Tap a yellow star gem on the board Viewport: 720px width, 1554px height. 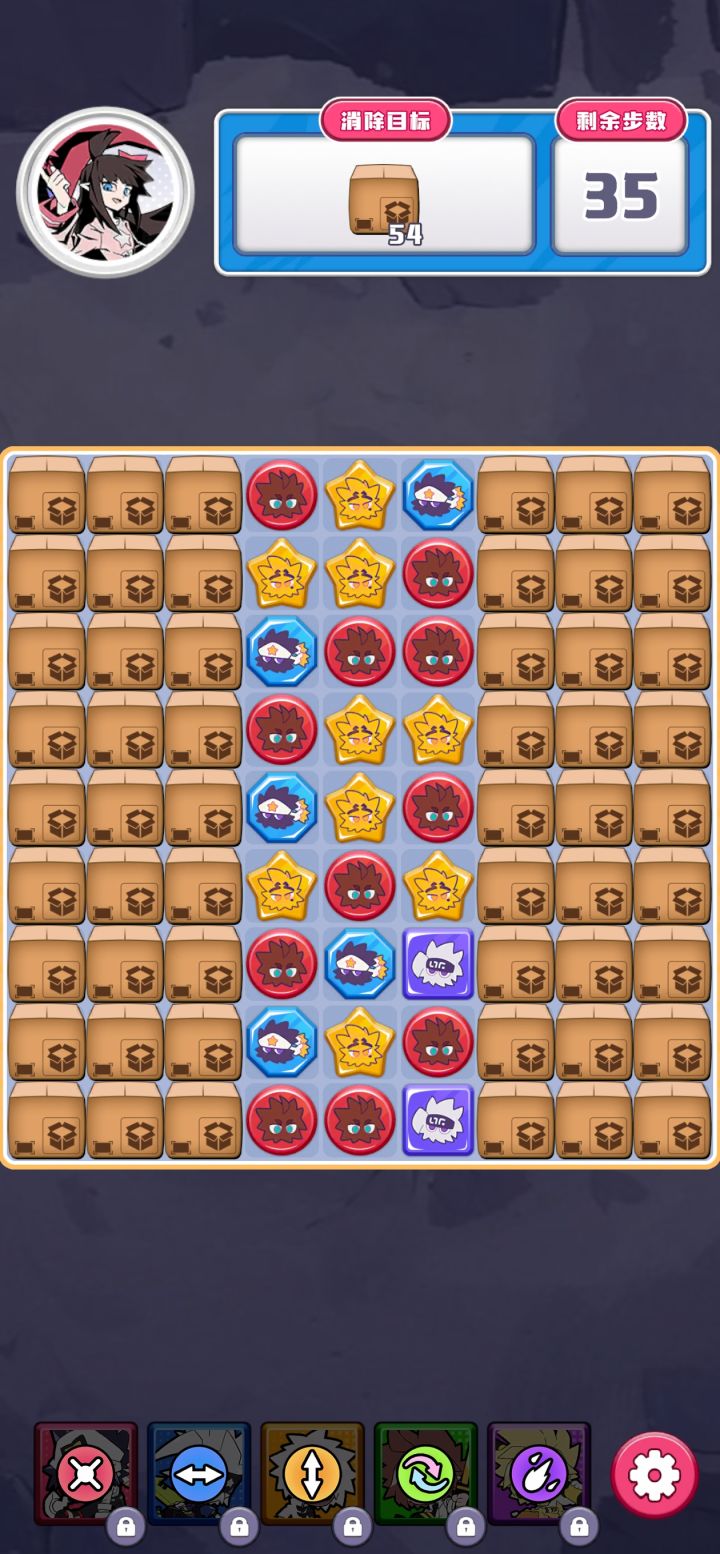(x=360, y=497)
